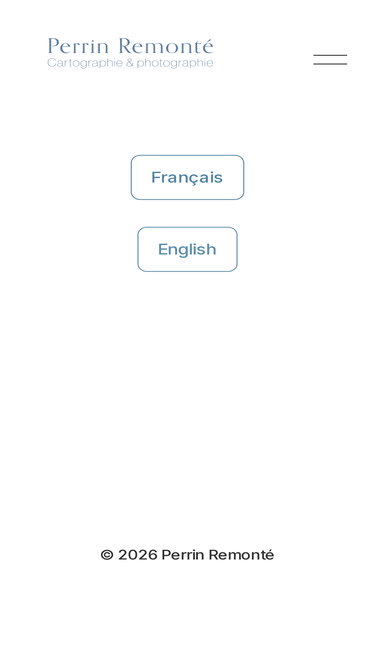Open the hamburger menu
Viewport: 375px width, 667px height.
[x=330, y=60]
